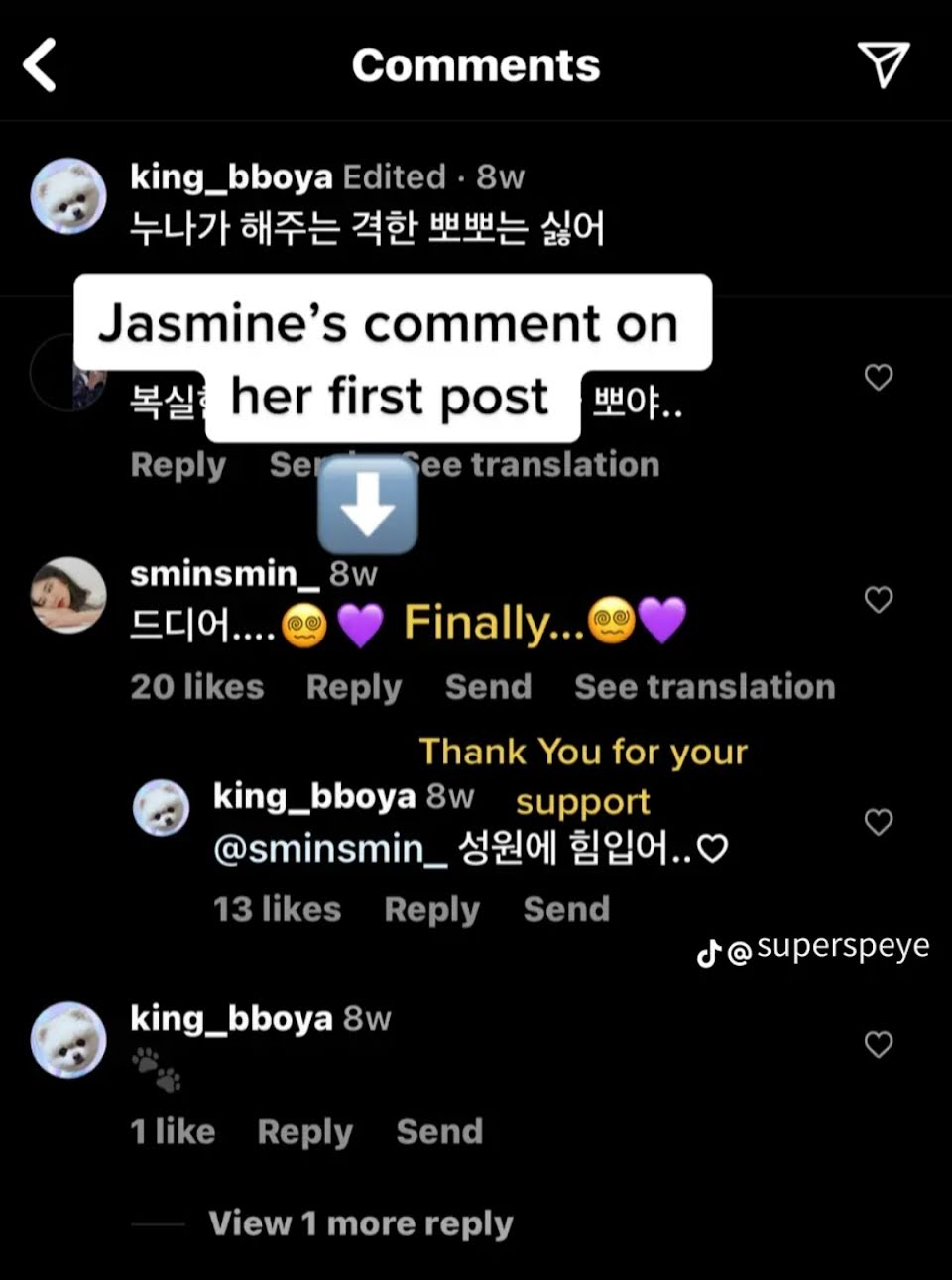Reply to king_bboya's paw prints comment
Image resolution: width=952 pixels, height=1280 pixels.
click(304, 1131)
